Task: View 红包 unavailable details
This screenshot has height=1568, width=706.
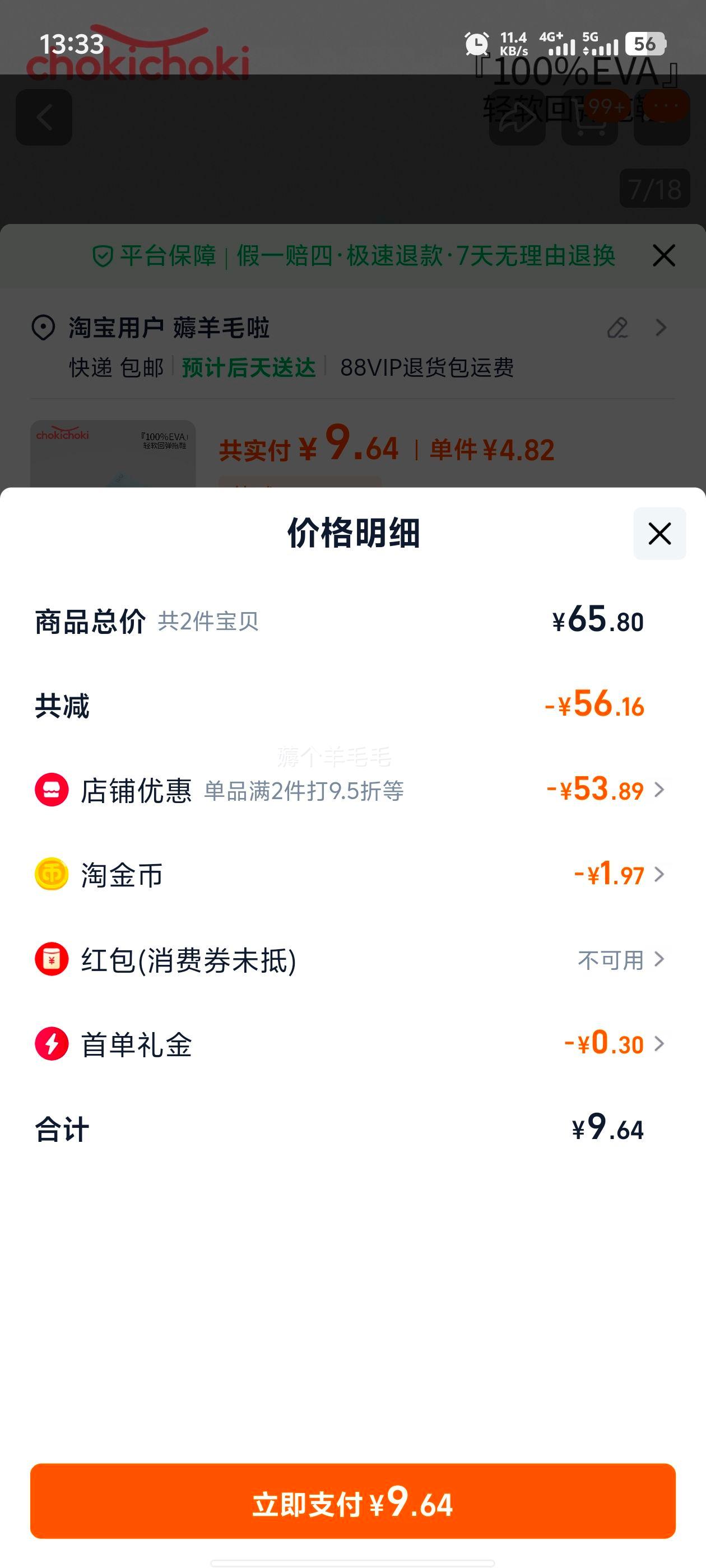Action: pyautogui.click(x=352, y=959)
